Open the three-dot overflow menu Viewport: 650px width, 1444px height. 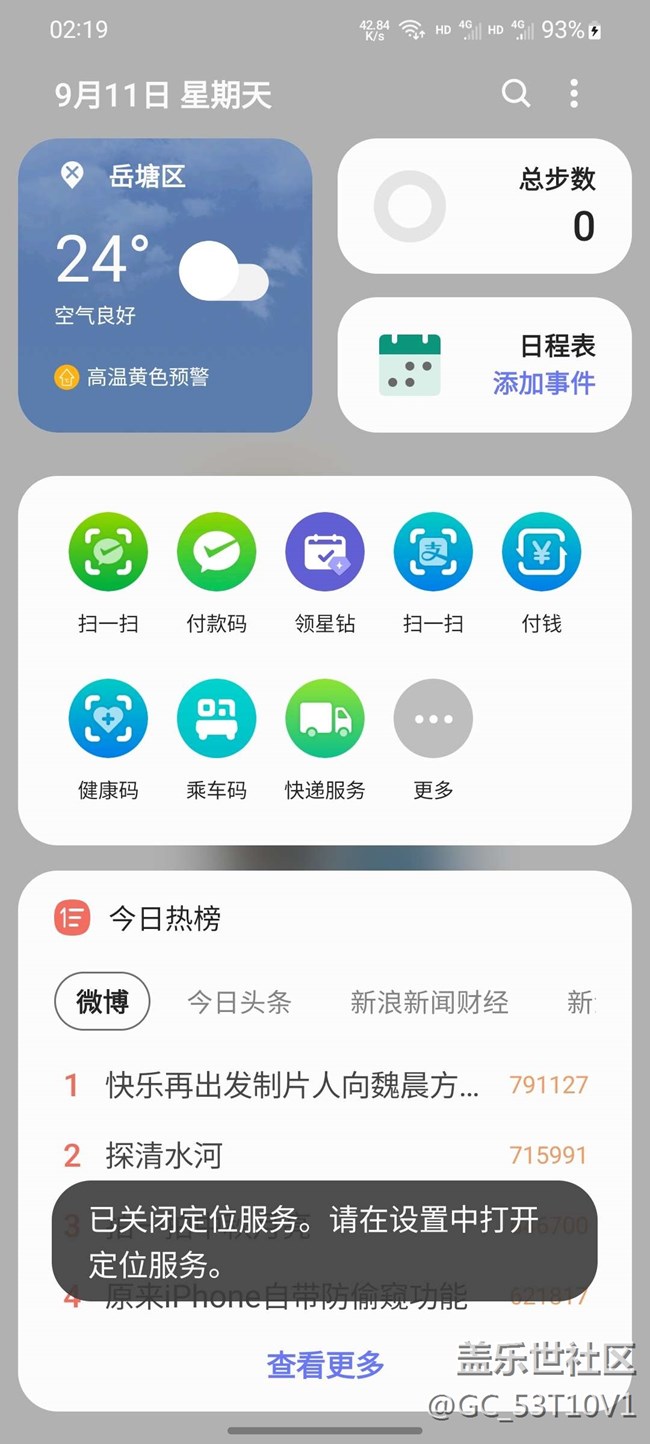(573, 94)
